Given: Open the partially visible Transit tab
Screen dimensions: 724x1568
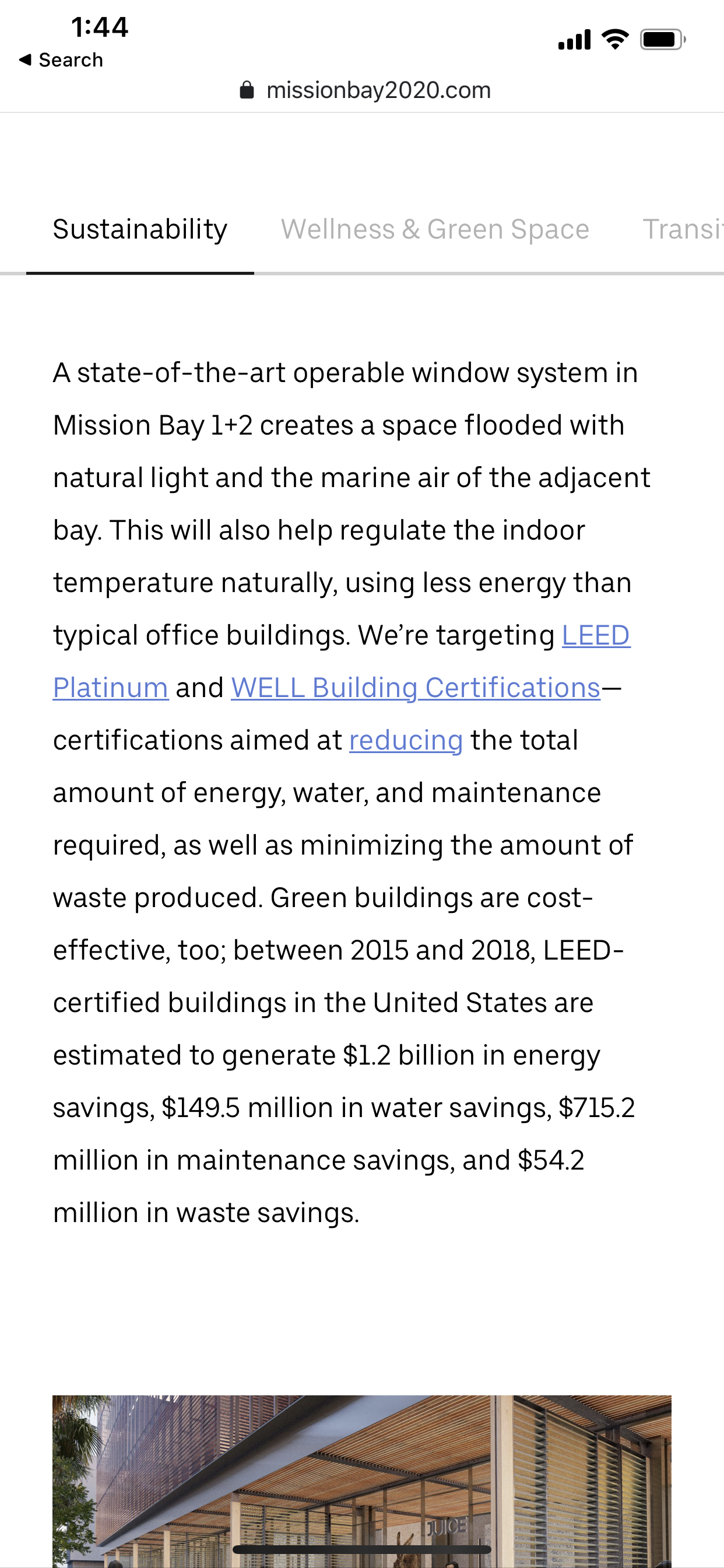Looking at the screenshot, I should tap(682, 229).
